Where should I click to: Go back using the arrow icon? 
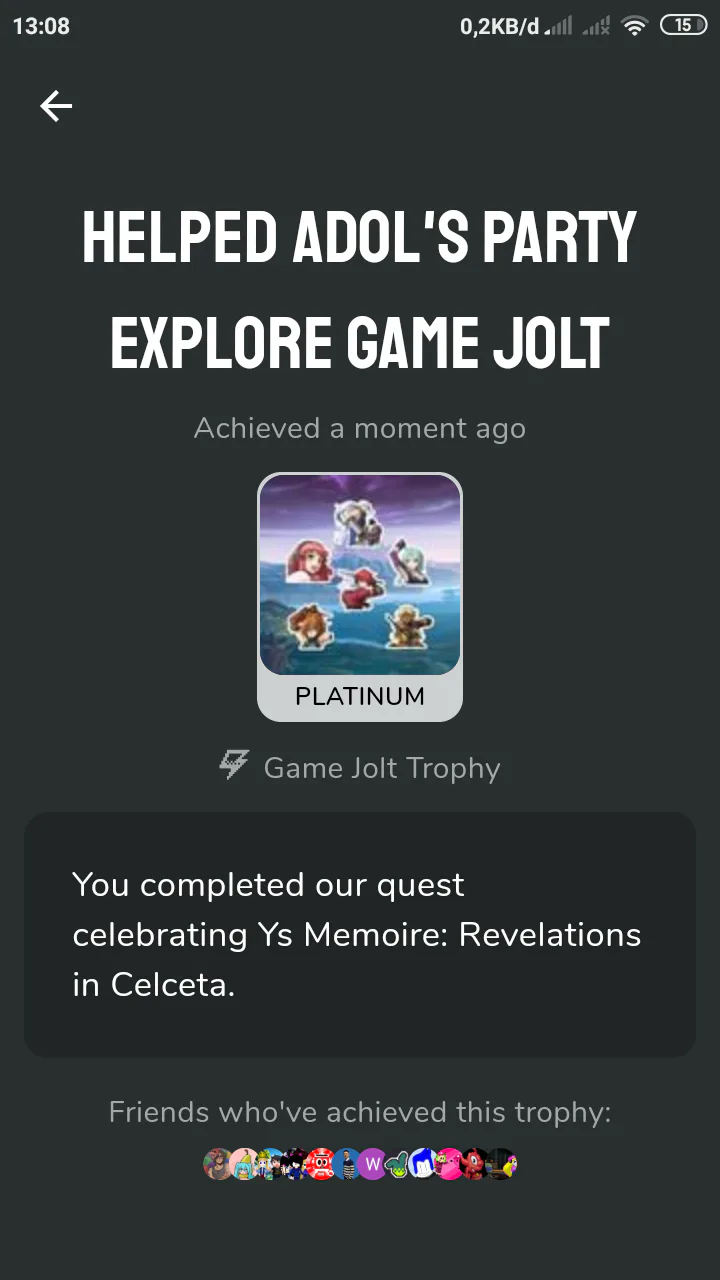pyautogui.click(x=56, y=106)
